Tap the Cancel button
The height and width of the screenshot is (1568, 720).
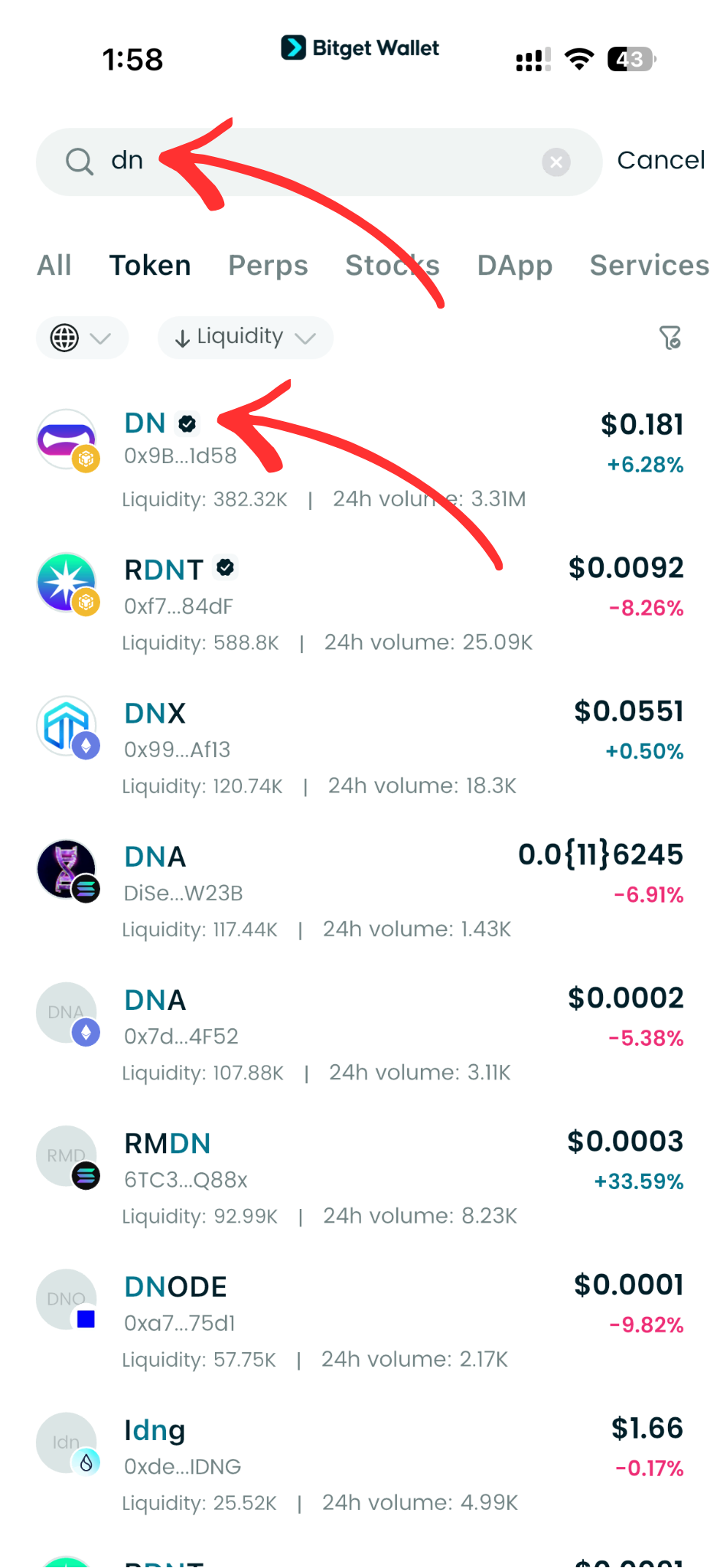[661, 160]
